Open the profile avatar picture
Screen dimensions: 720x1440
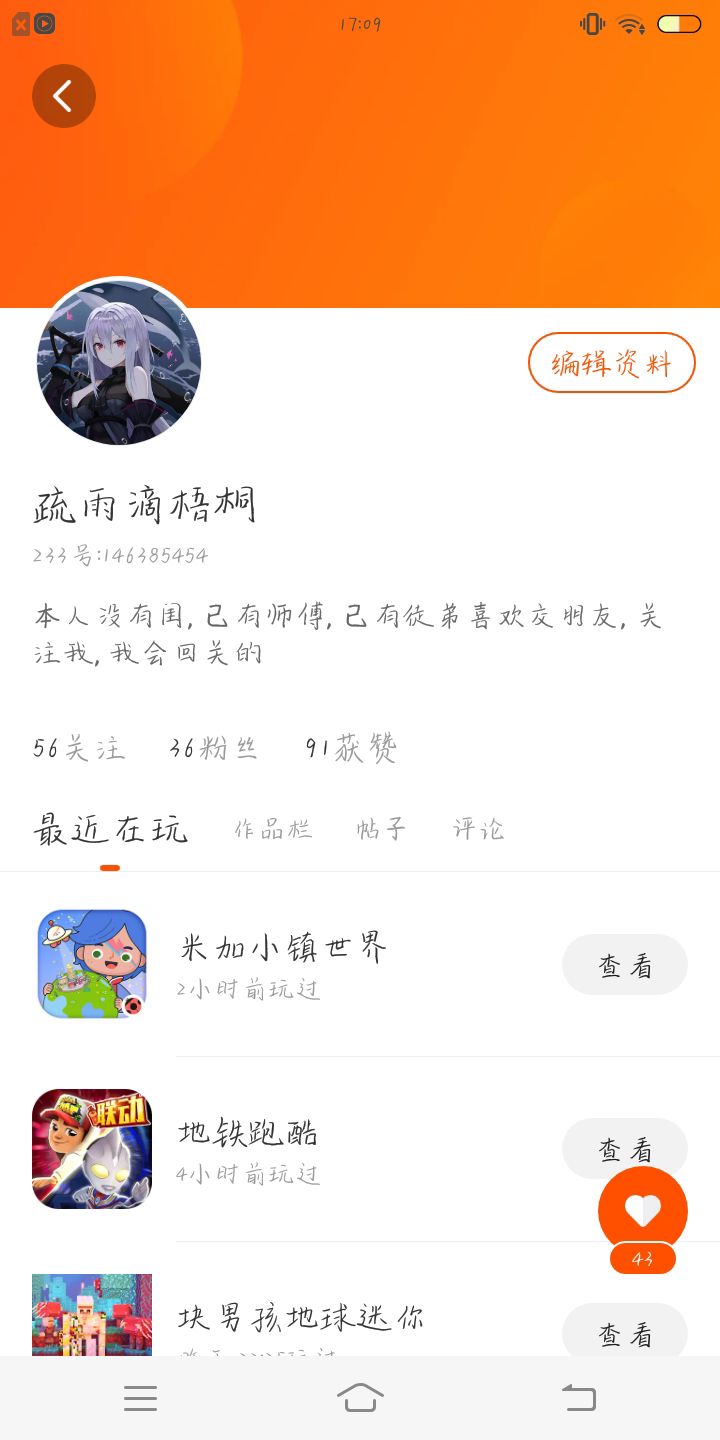[x=119, y=362]
